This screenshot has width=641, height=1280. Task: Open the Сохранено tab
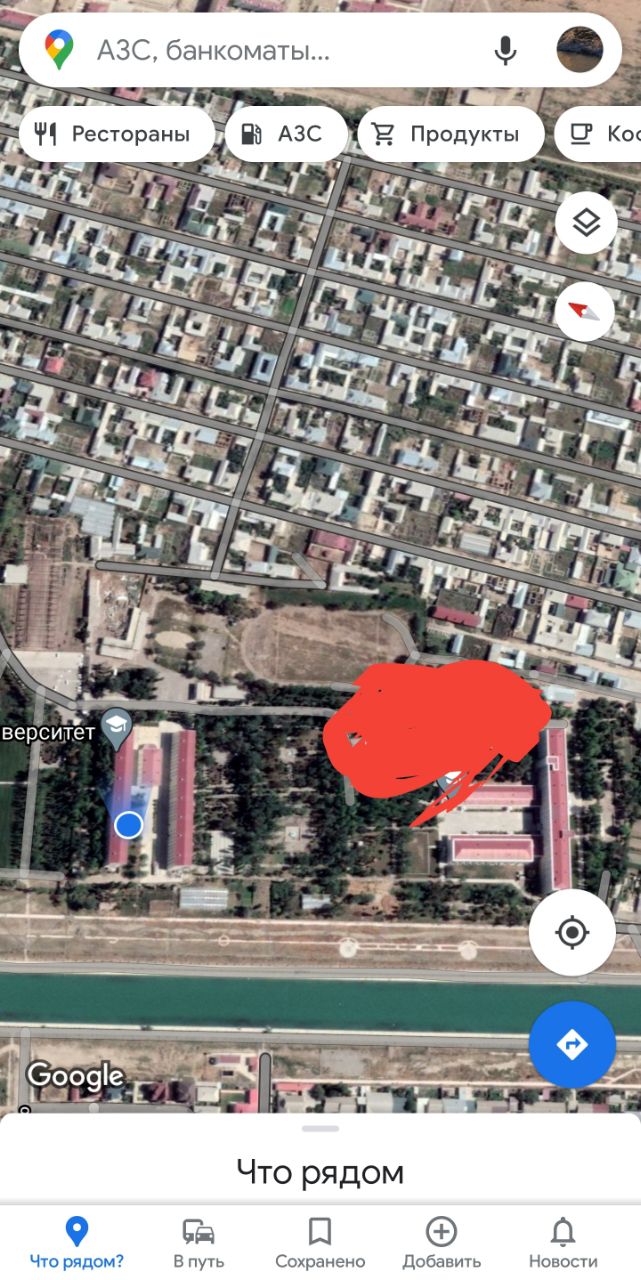pyautogui.click(x=320, y=1243)
